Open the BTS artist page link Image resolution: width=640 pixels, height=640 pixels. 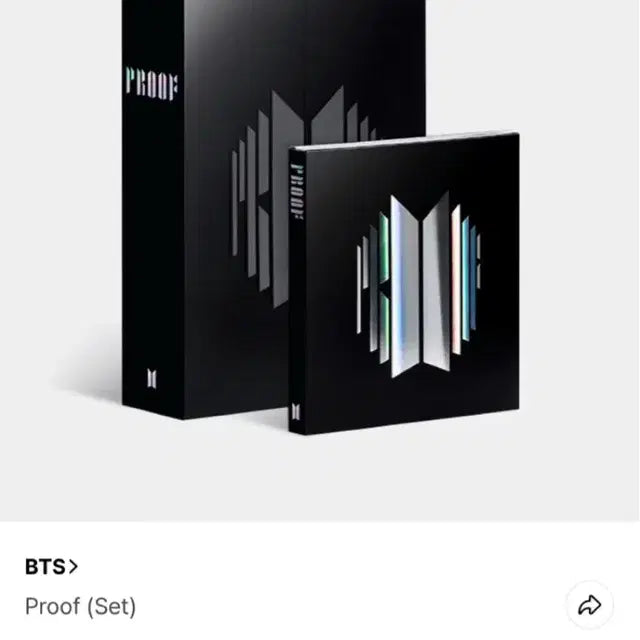point(51,566)
